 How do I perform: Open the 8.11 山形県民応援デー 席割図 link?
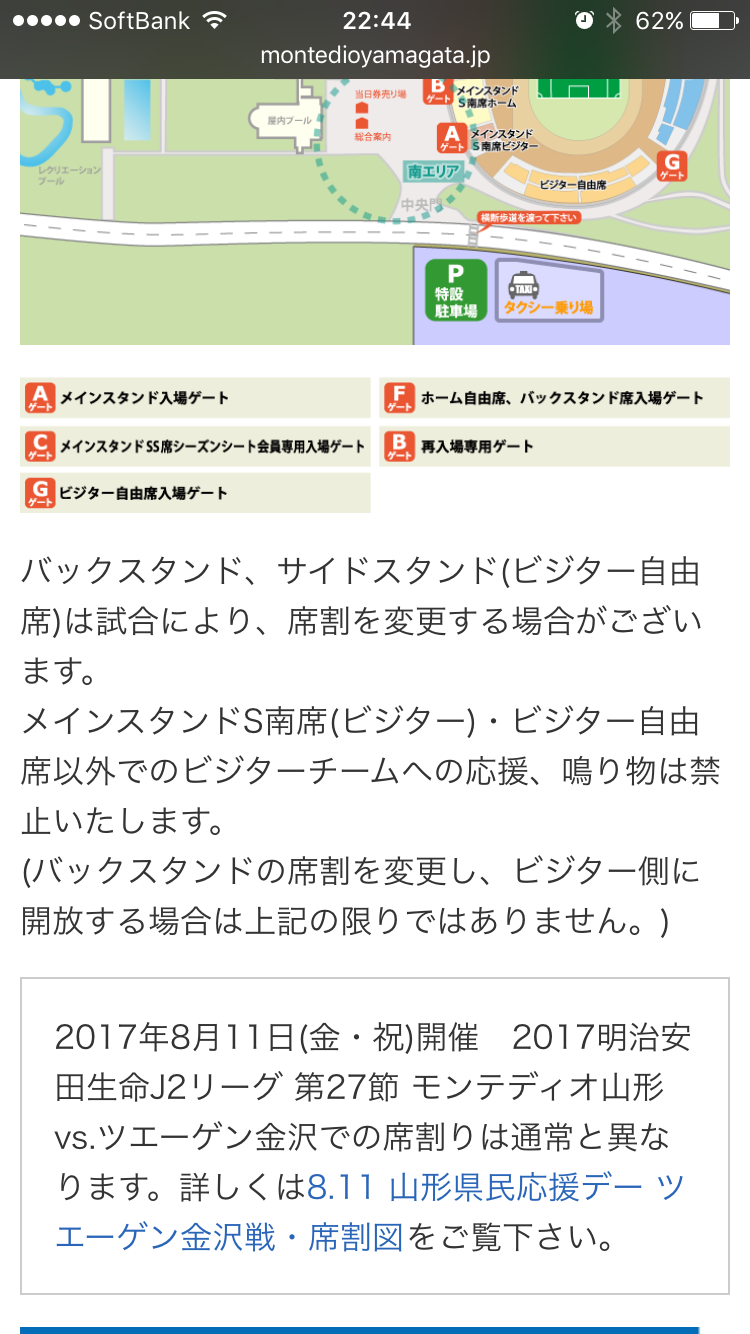point(496,1188)
